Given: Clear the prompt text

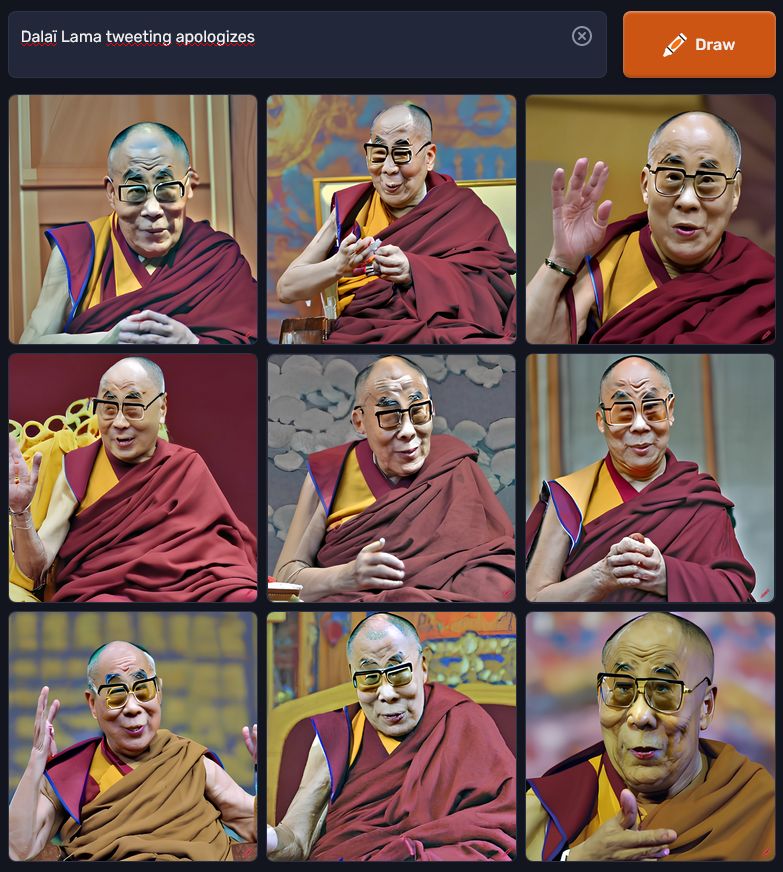Looking at the screenshot, I should pos(582,37).
